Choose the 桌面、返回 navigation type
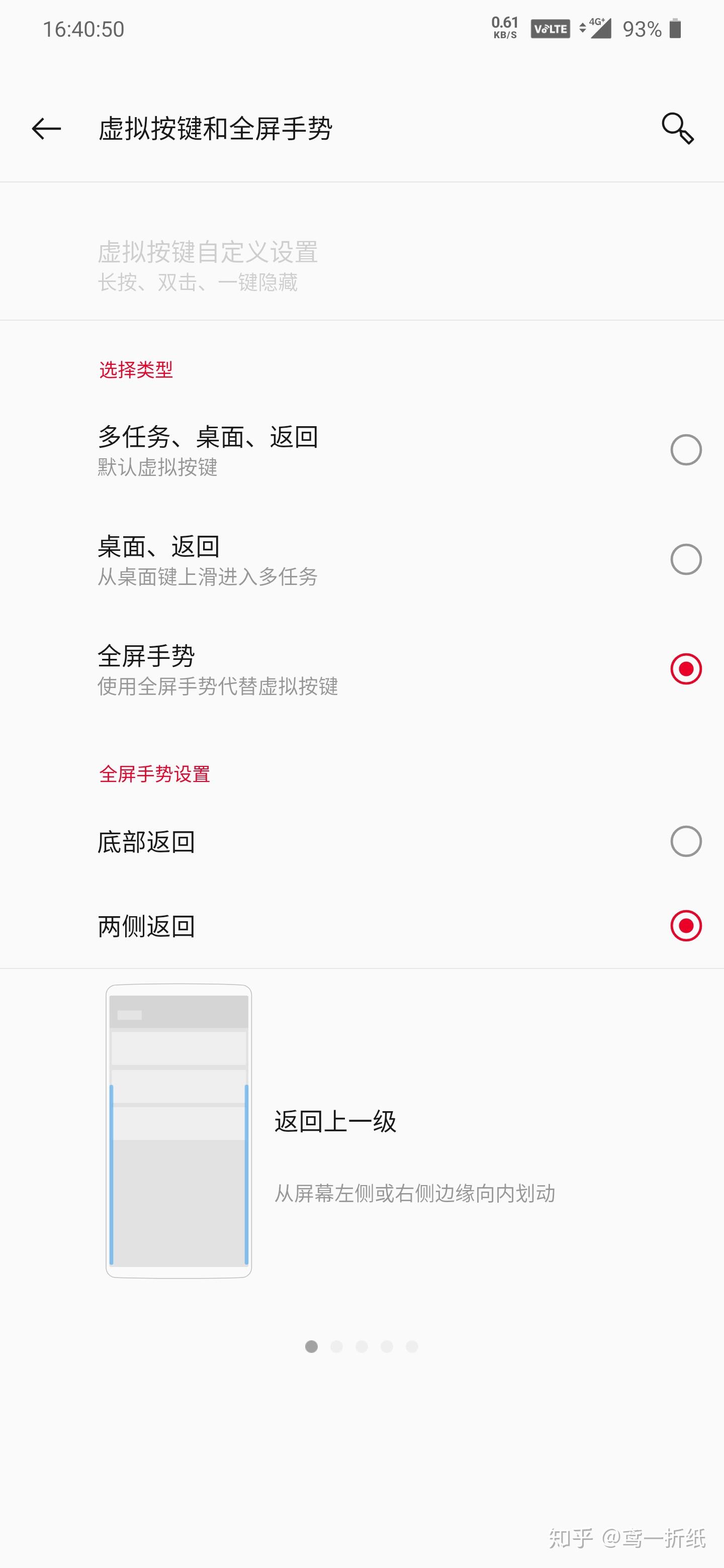The image size is (724, 1568). click(686, 559)
